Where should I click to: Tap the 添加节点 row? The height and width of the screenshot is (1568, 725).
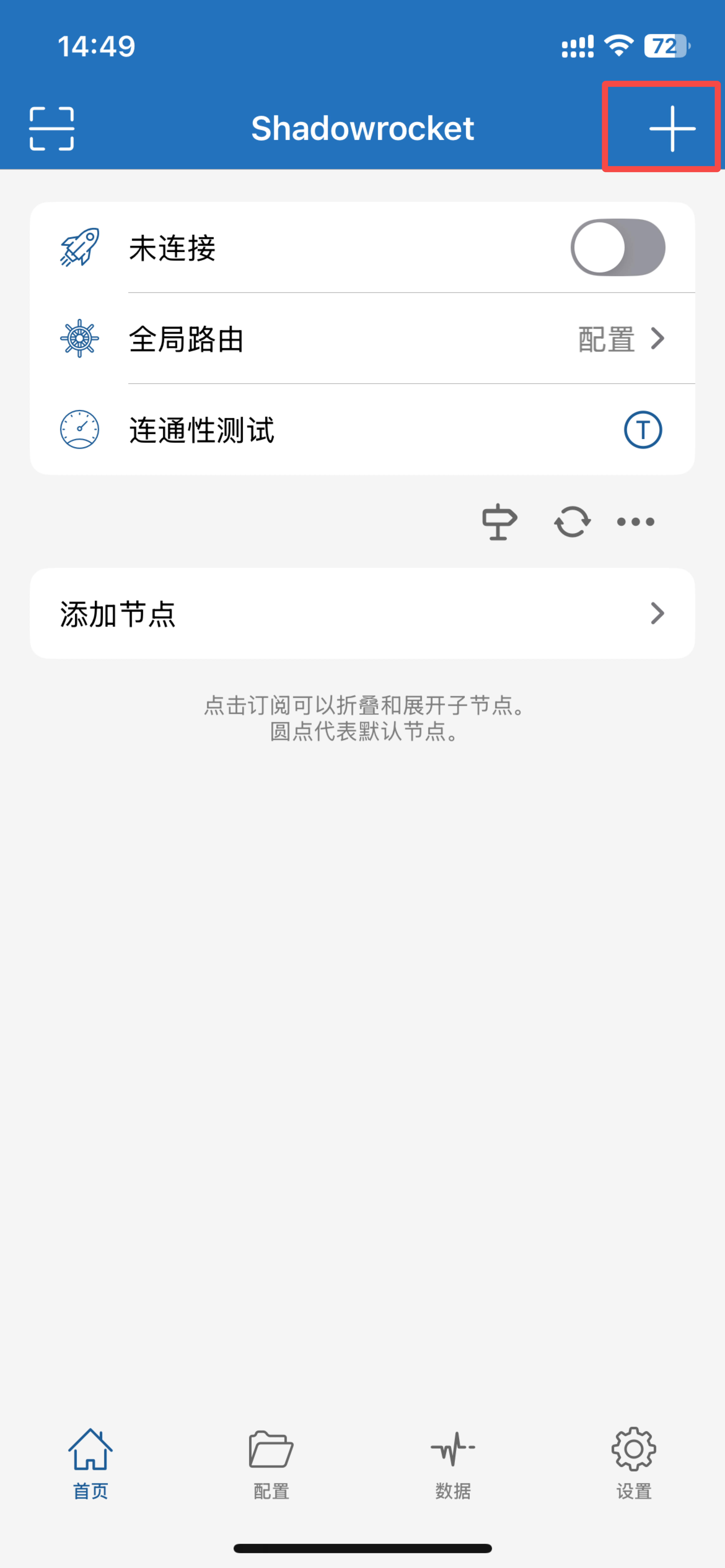244,613
